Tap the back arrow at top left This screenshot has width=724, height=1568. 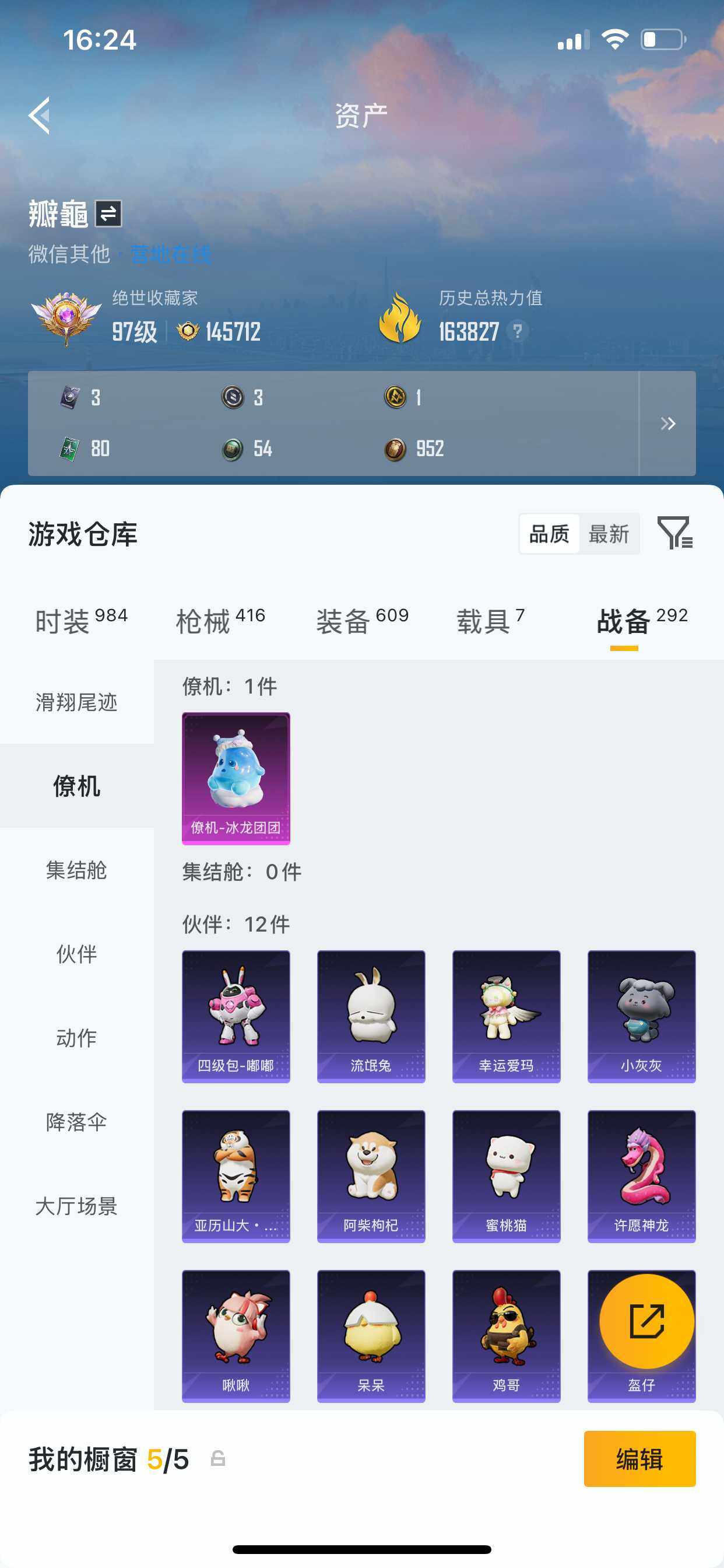[x=39, y=116]
